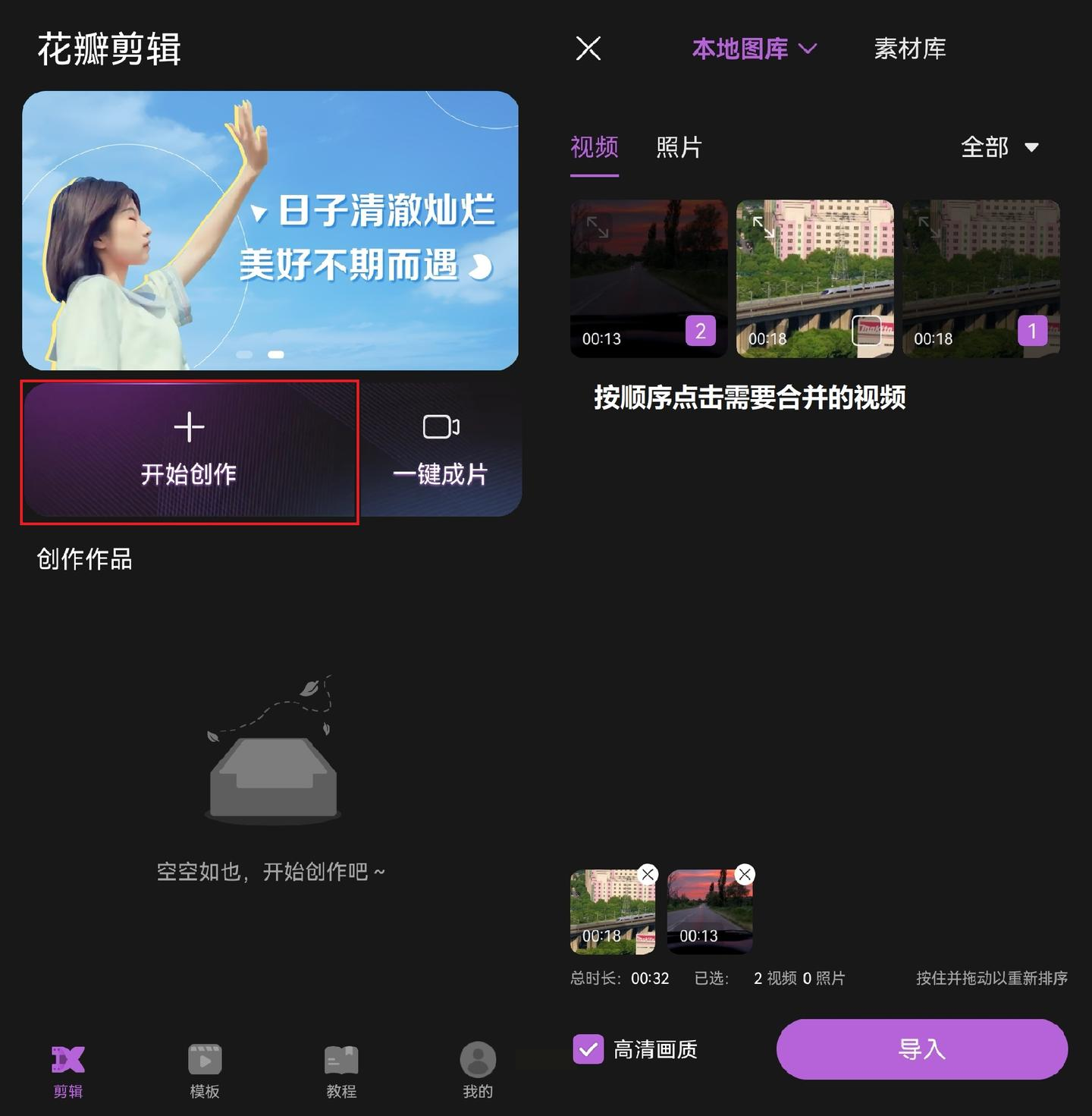1092x1116 pixels.
Task: Close the media picker with X
Action: pyautogui.click(x=588, y=49)
